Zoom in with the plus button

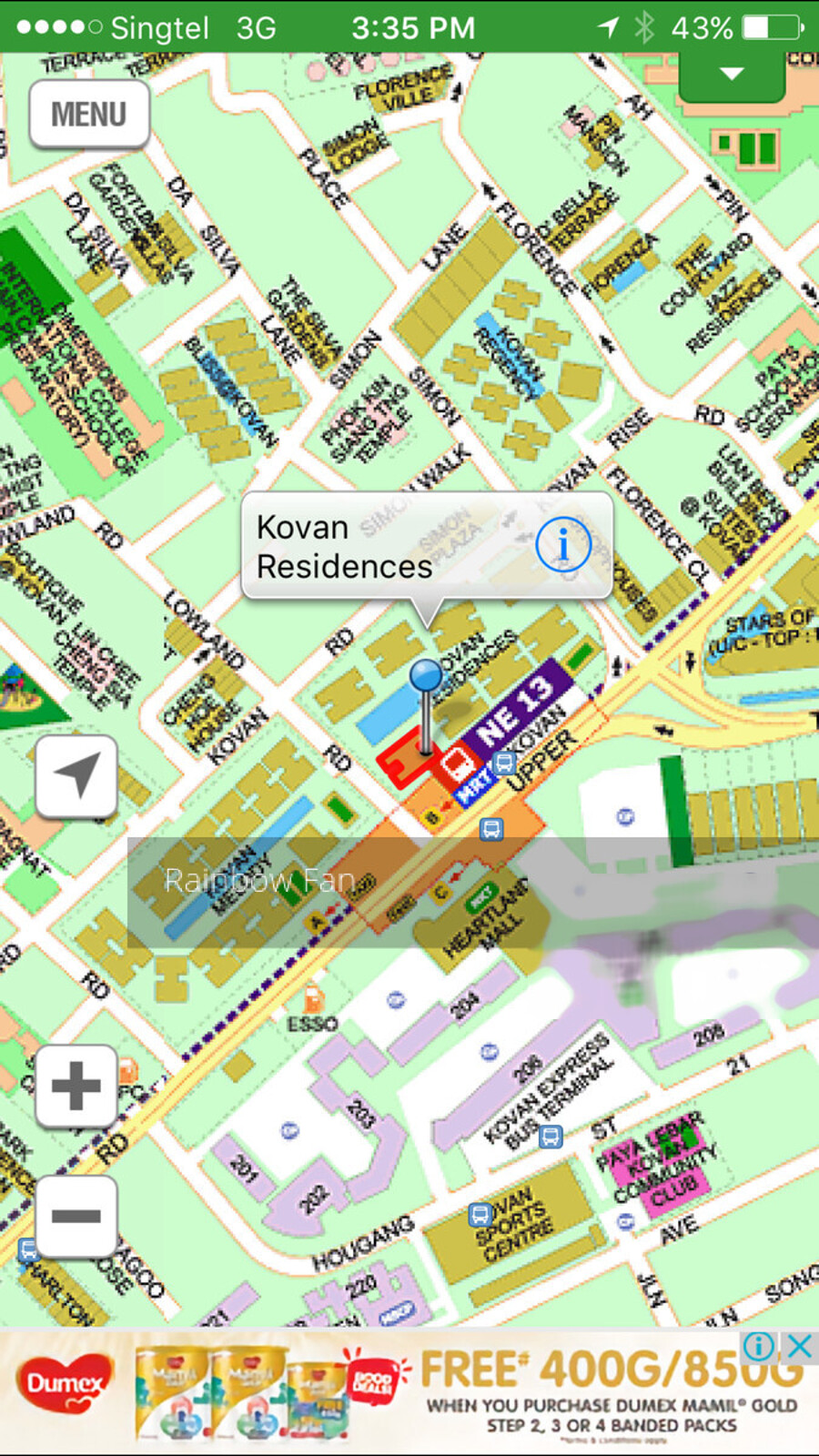tap(76, 1086)
